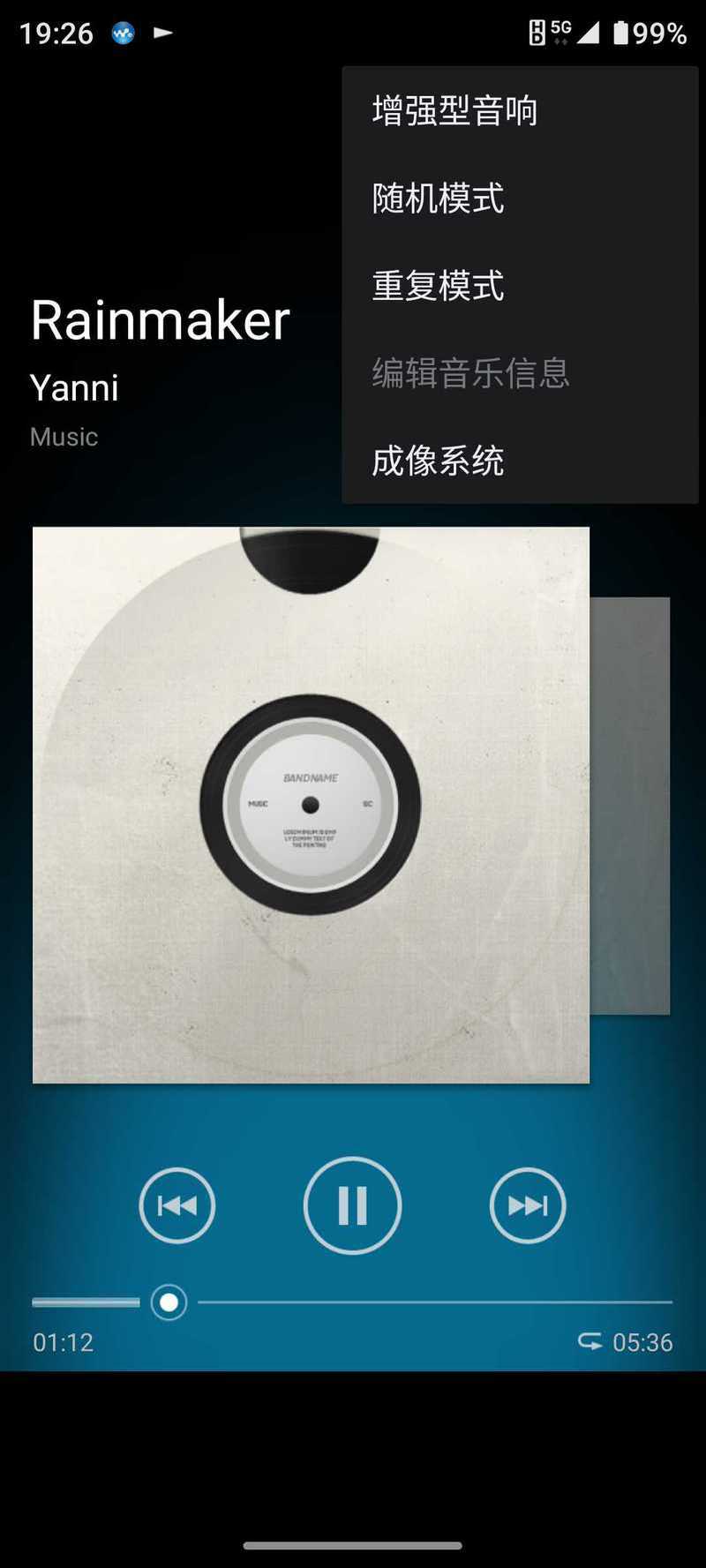This screenshot has height=1568, width=706.
Task: Tap the next album art behind cover
Action: (630, 806)
